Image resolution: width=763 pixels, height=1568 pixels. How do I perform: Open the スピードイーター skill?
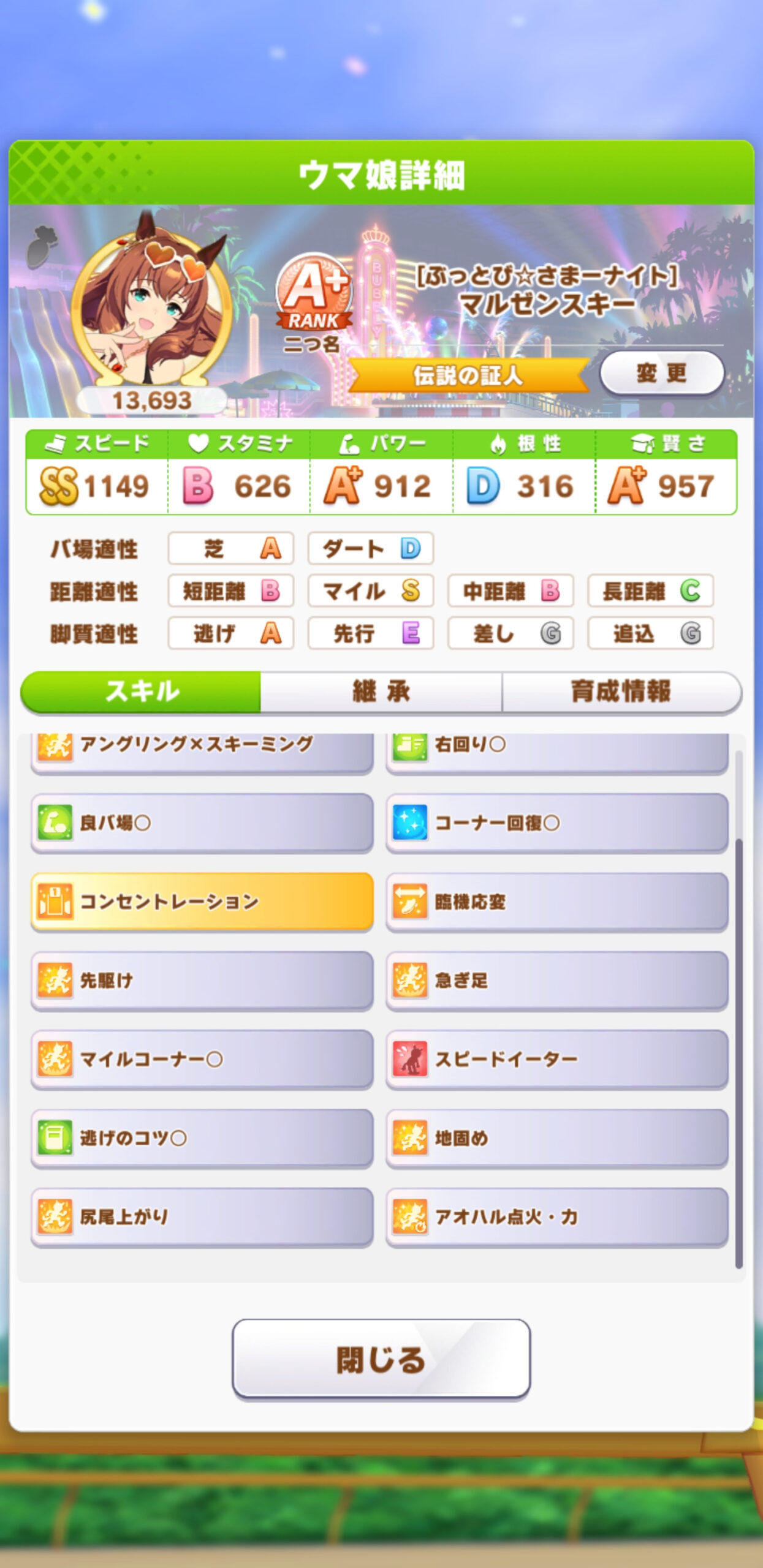coord(556,1058)
